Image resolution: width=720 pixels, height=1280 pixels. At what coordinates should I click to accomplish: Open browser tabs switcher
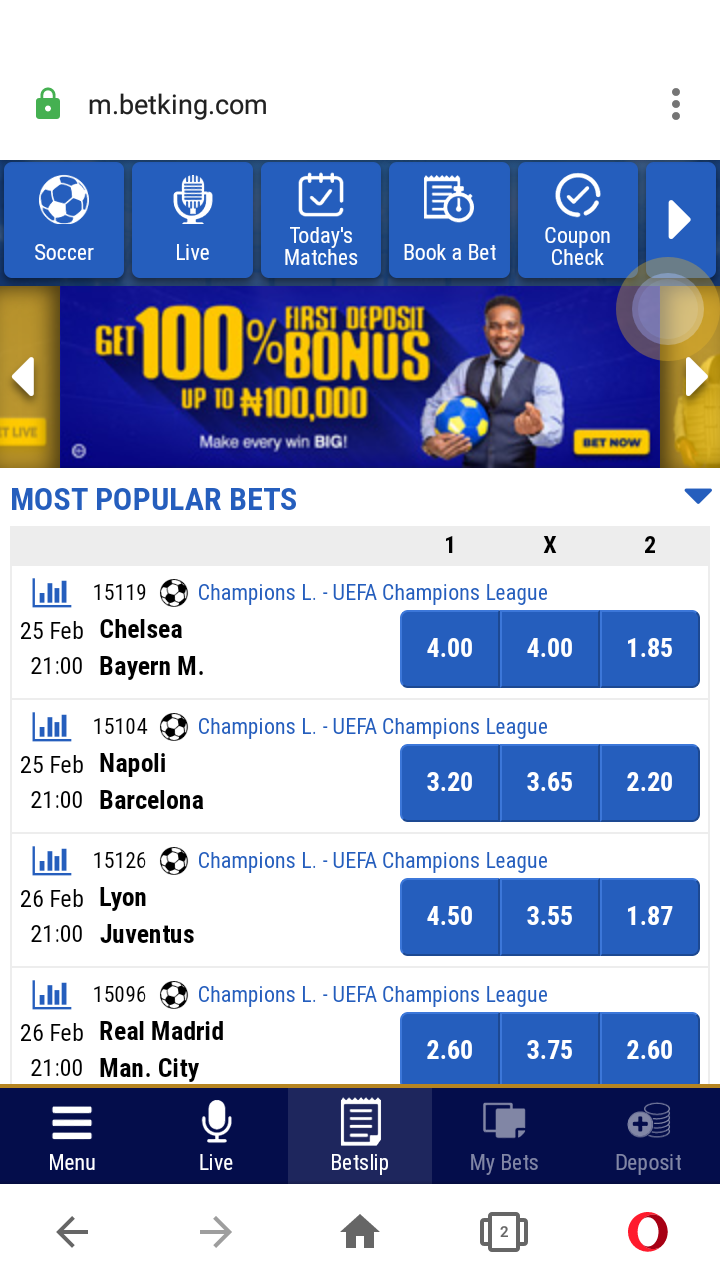(x=504, y=1232)
